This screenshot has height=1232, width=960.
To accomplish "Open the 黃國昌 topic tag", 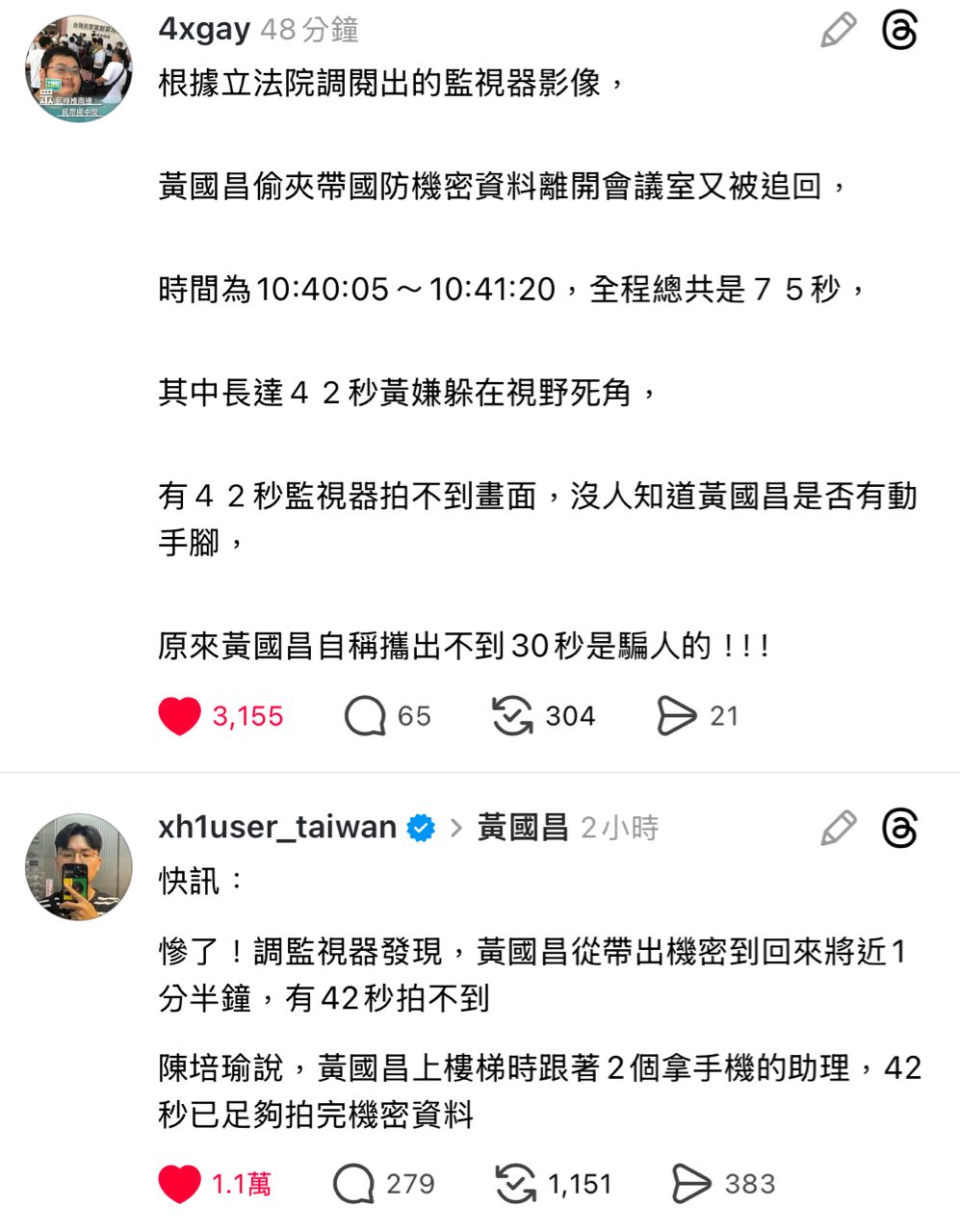I will (x=523, y=828).
